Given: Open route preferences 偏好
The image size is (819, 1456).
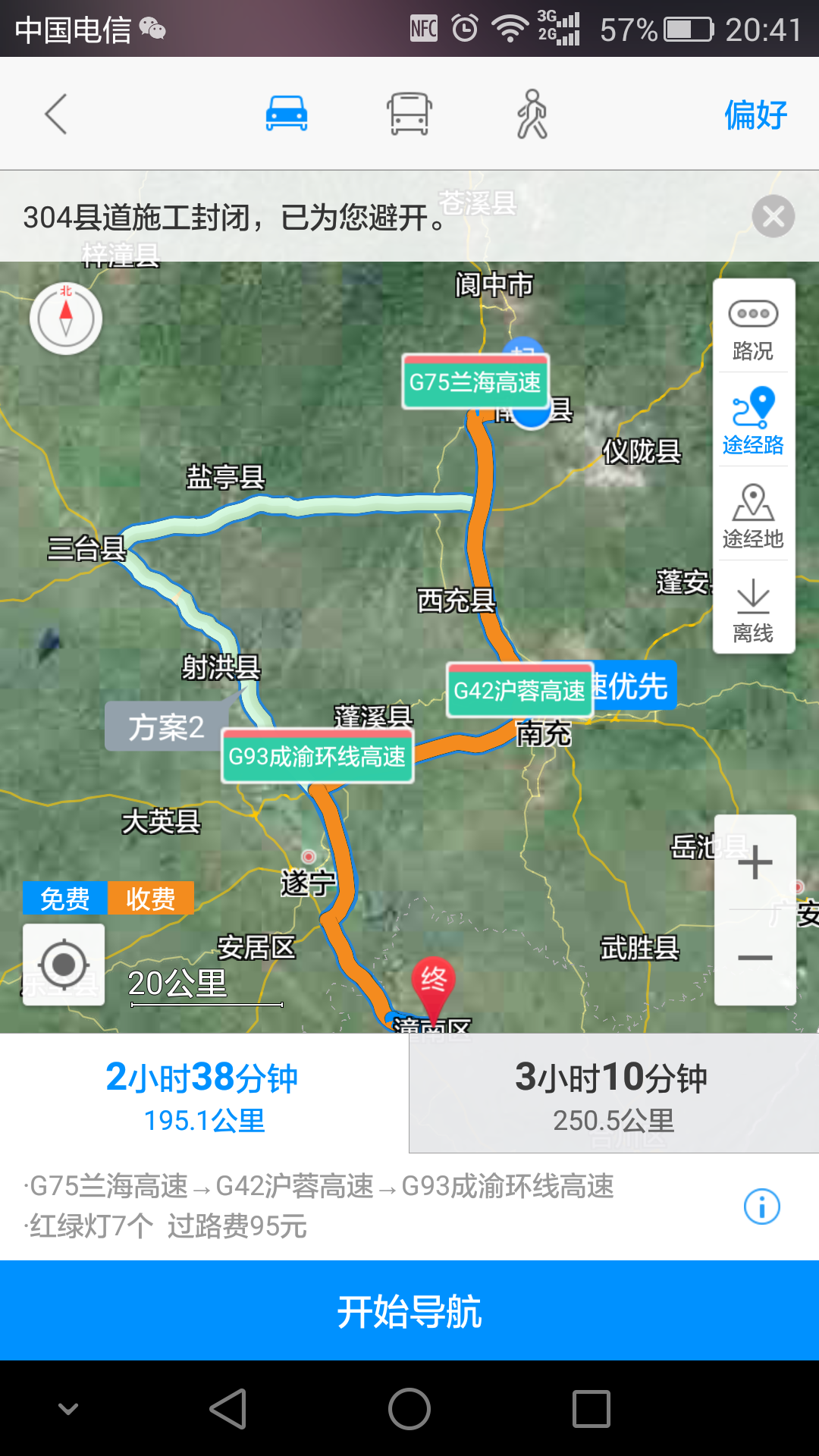Looking at the screenshot, I should pos(755,115).
